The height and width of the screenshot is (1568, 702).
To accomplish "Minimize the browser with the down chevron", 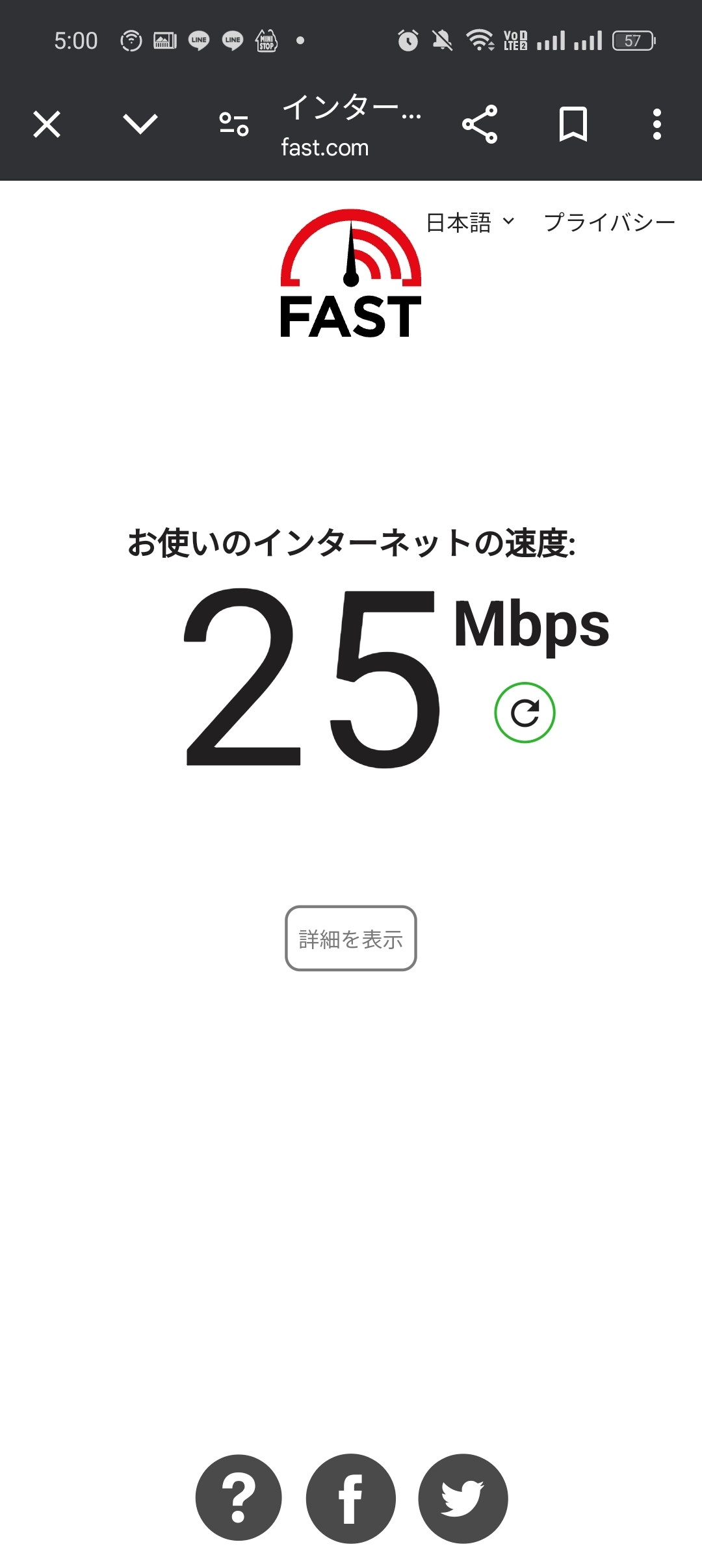I will [x=140, y=124].
